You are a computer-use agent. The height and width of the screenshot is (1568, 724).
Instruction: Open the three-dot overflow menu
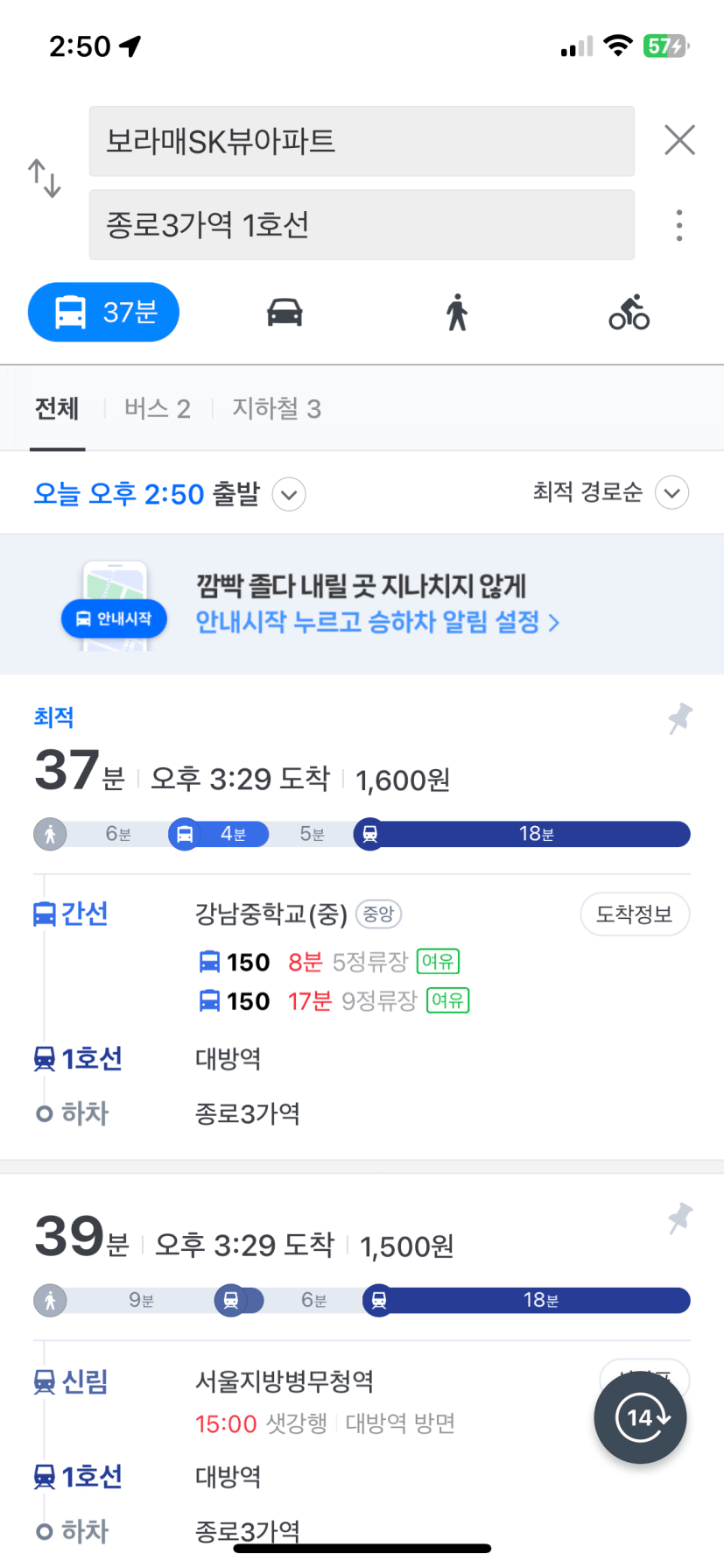click(679, 225)
